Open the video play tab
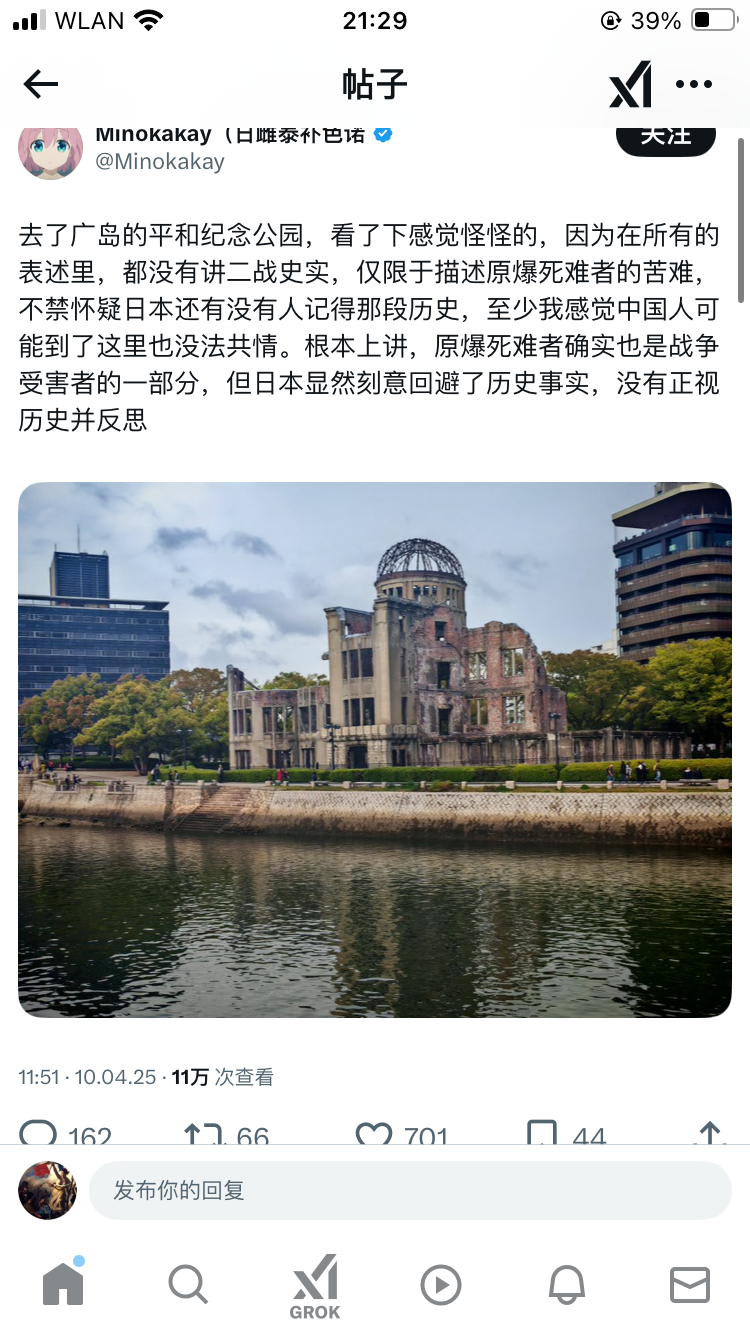The width and height of the screenshot is (750, 1334). pyautogui.click(x=441, y=1285)
